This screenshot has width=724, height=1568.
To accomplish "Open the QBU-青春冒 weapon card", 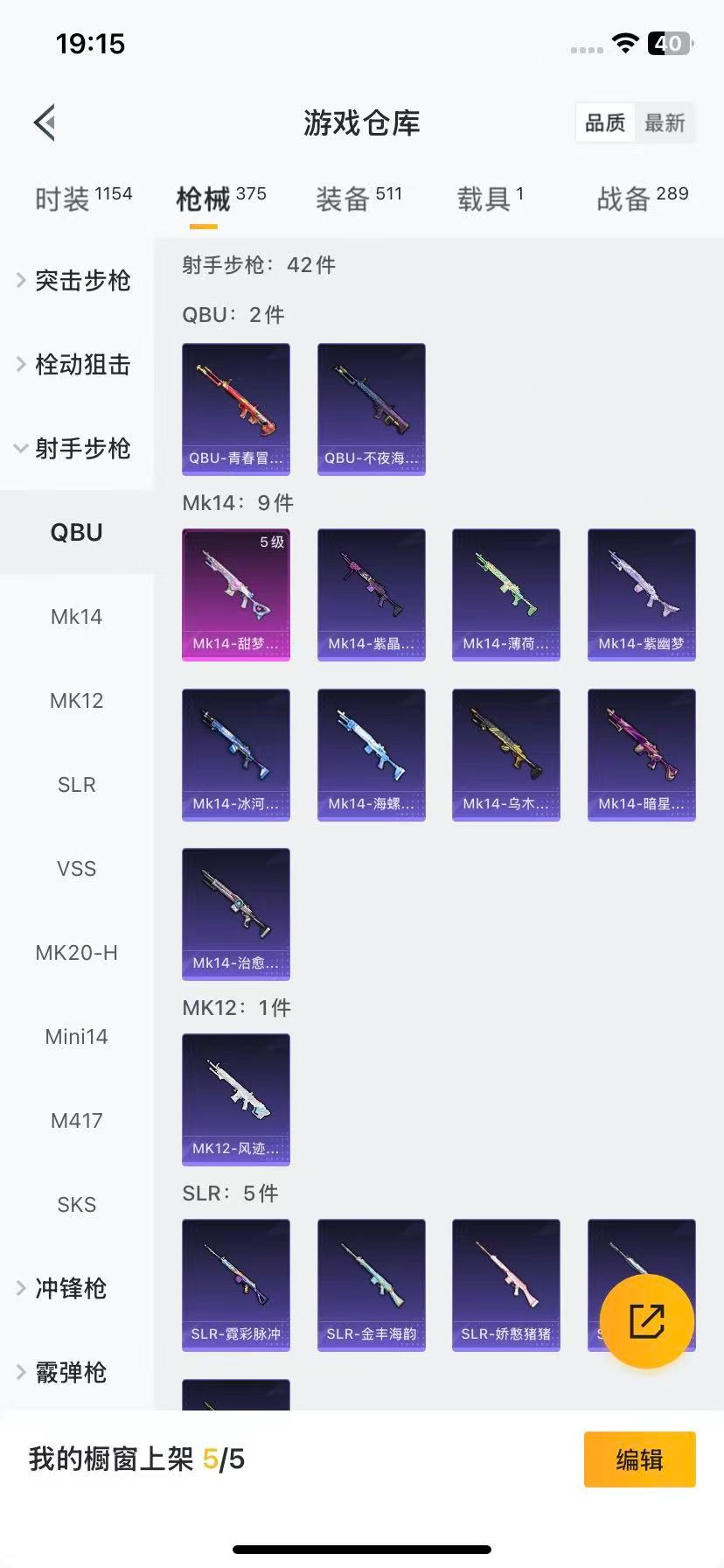I will tap(236, 409).
